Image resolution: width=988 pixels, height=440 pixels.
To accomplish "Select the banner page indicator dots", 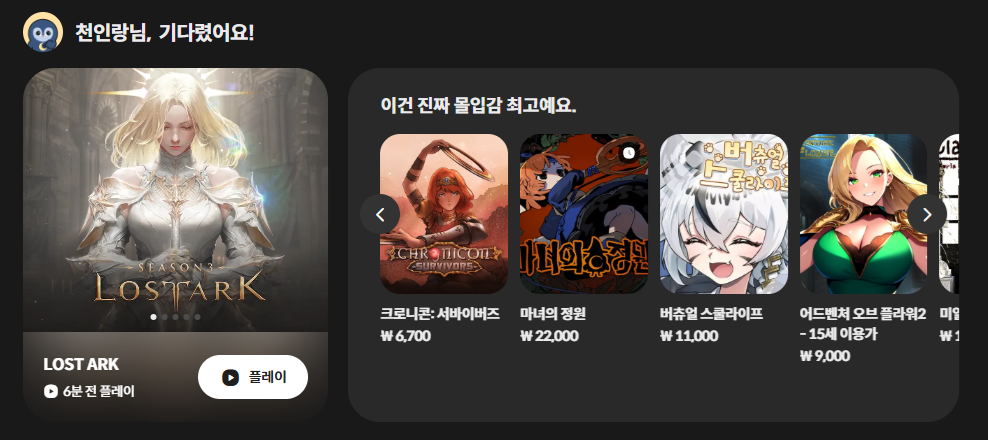I will pyautogui.click(x=175, y=317).
